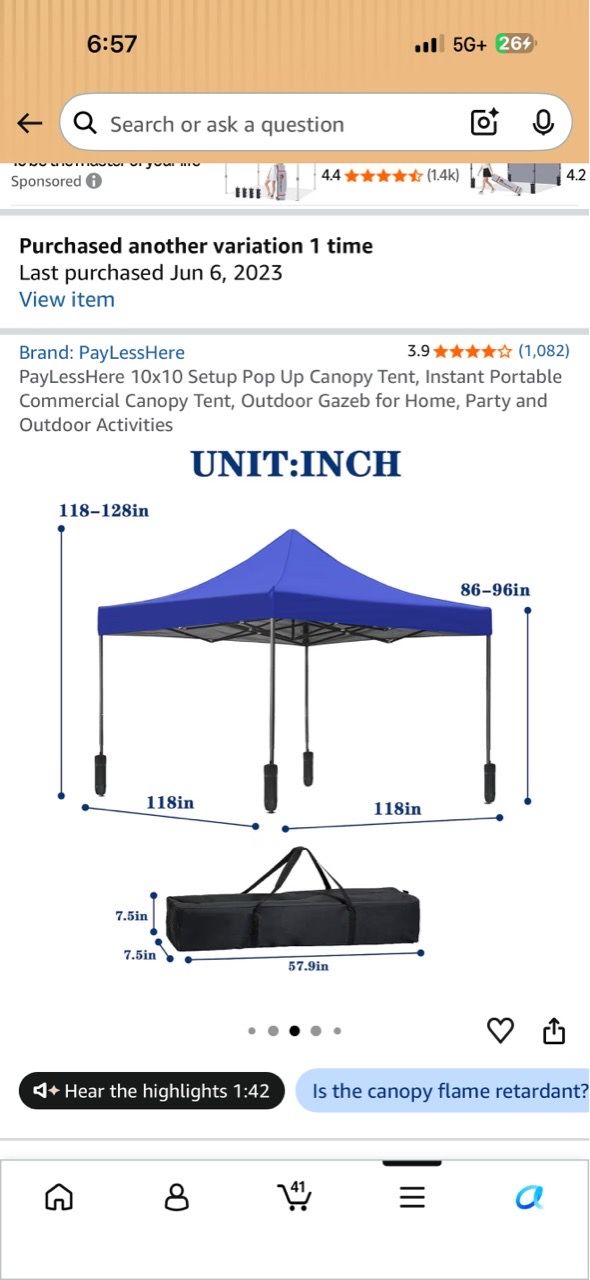The image size is (590, 1280).
Task: Open the hamburger menu tab
Action: pyautogui.click(x=412, y=1197)
